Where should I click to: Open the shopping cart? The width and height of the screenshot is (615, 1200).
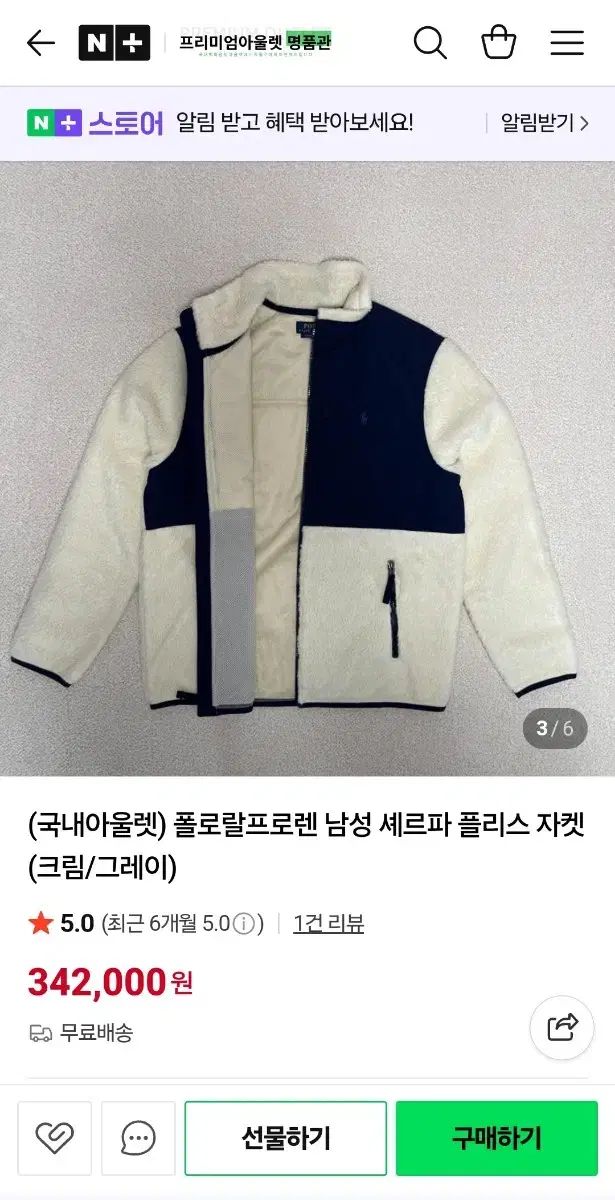click(498, 43)
